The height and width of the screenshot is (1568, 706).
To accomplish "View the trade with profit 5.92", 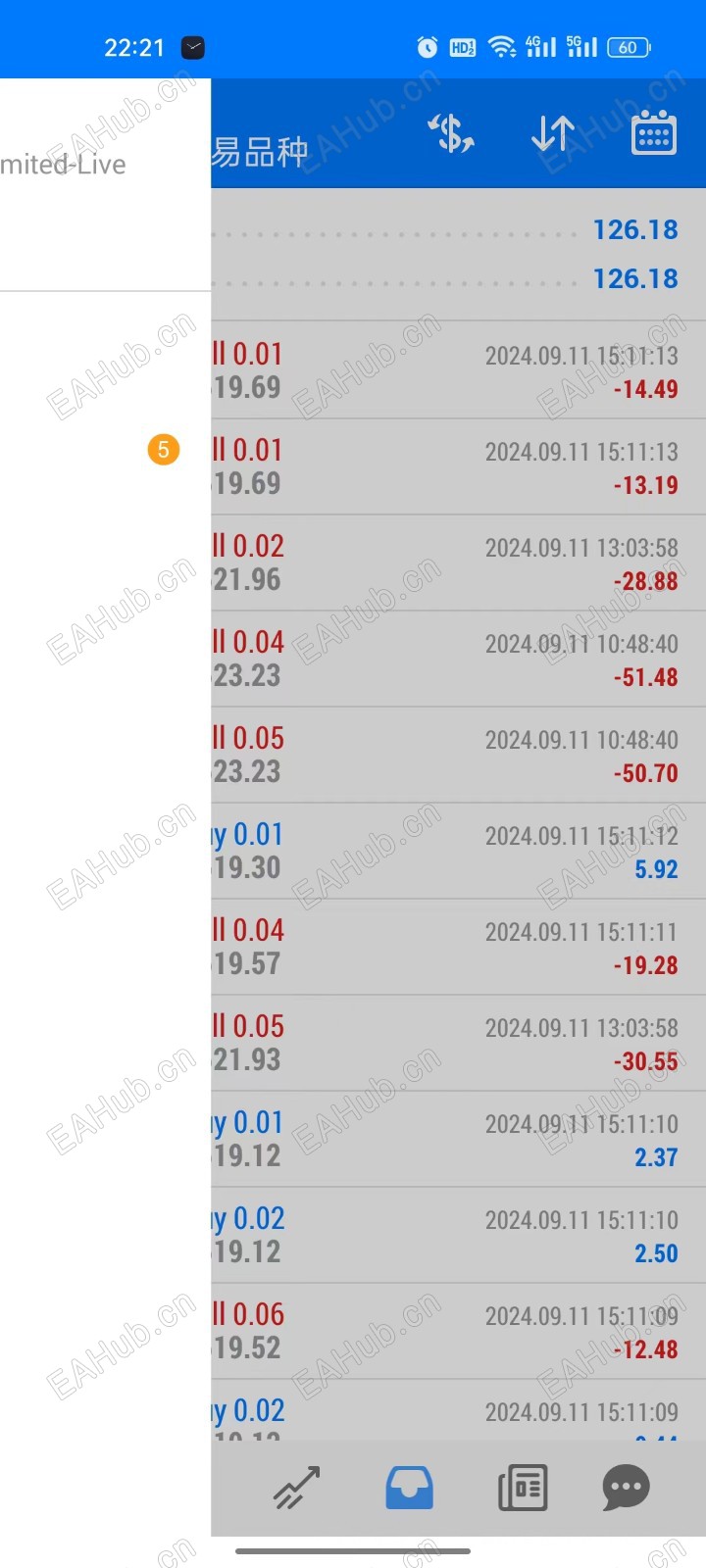I will [458, 852].
